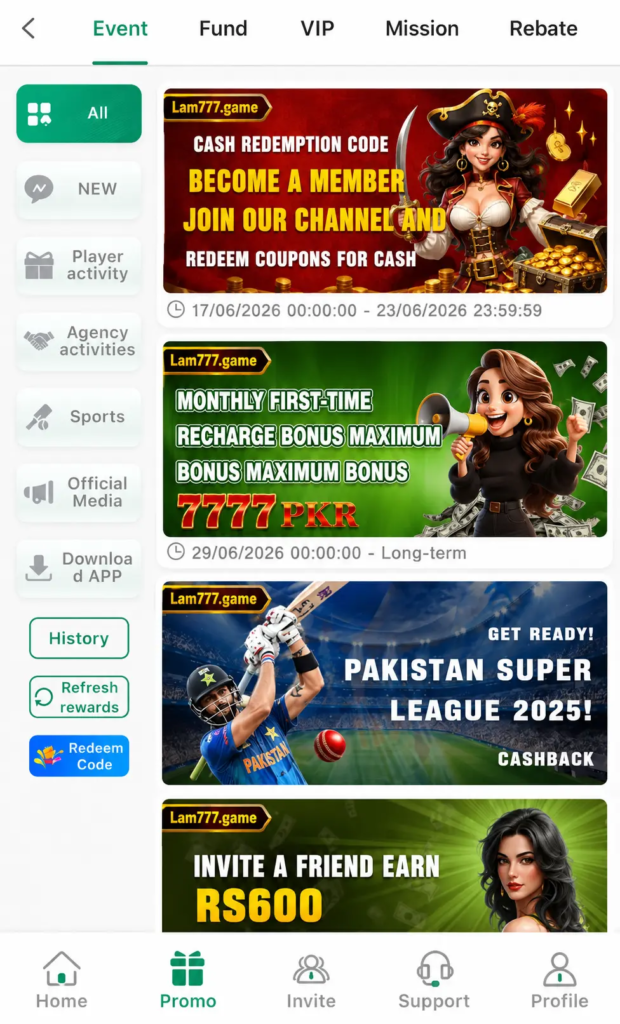This screenshot has width=620, height=1024.
Task: Select the Player activity category
Action: click(x=79, y=265)
